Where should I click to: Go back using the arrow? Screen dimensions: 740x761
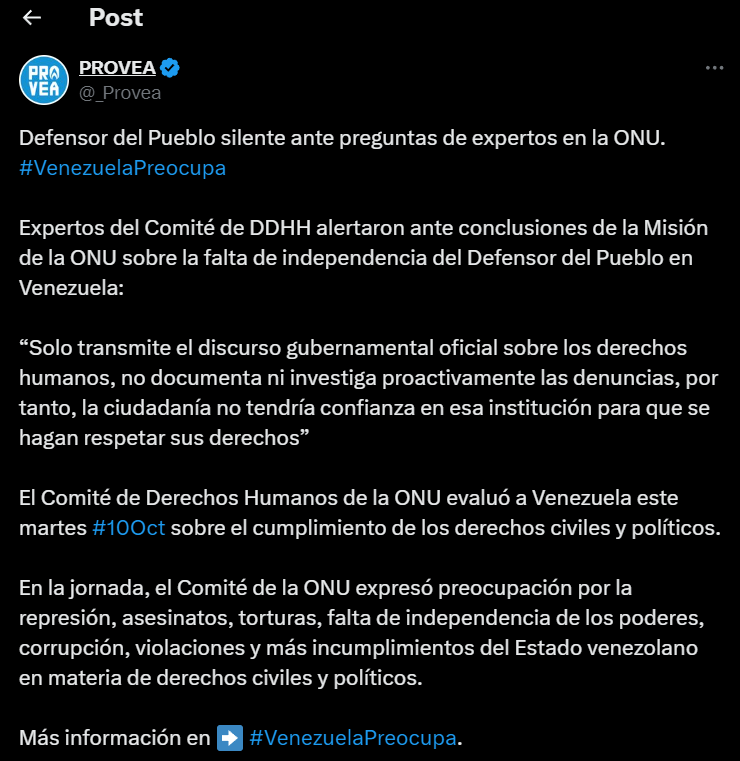coord(32,18)
